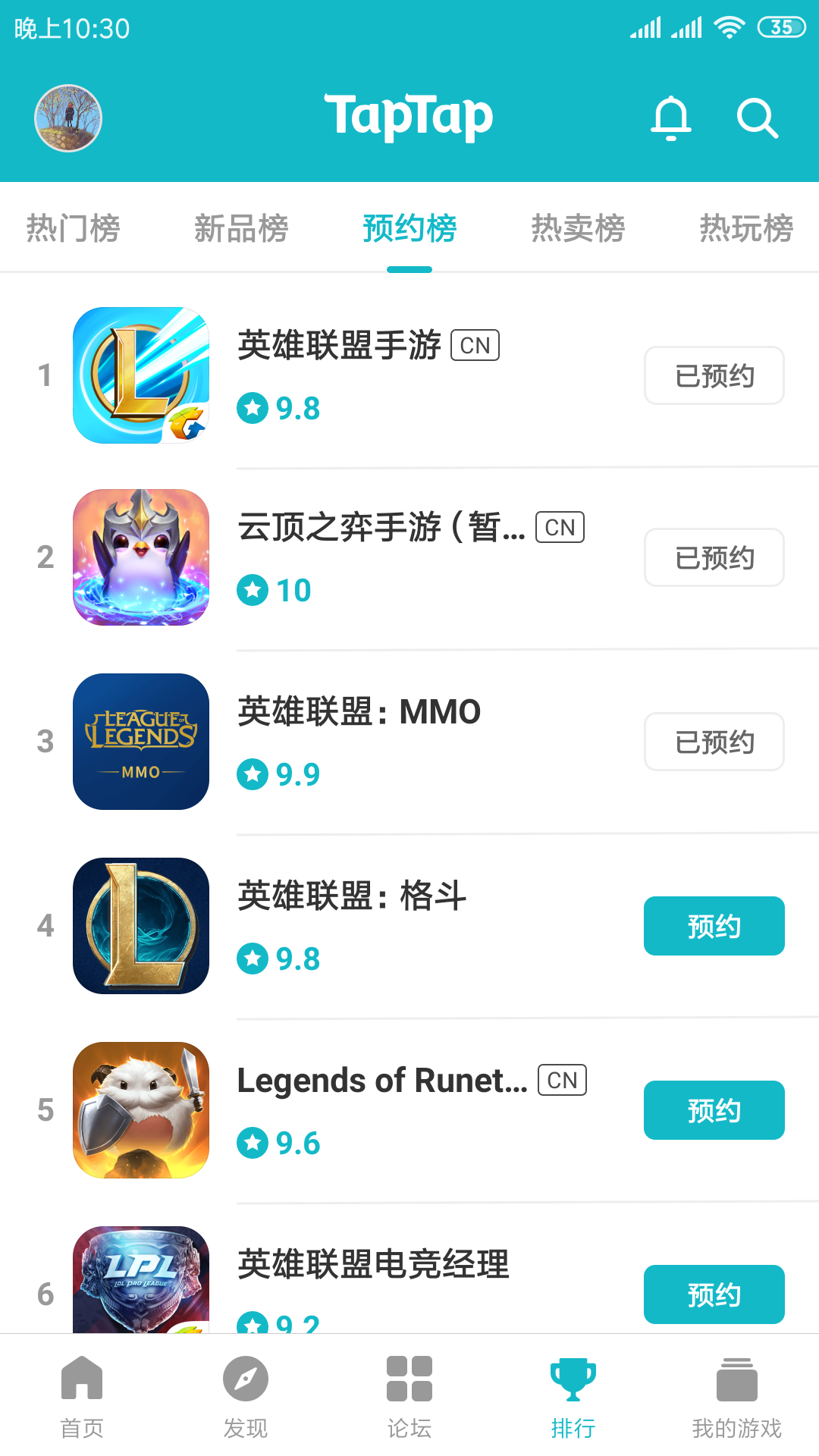This screenshot has height=1456, width=819.
Task: Open the search icon in the top bar
Action: click(x=756, y=118)
